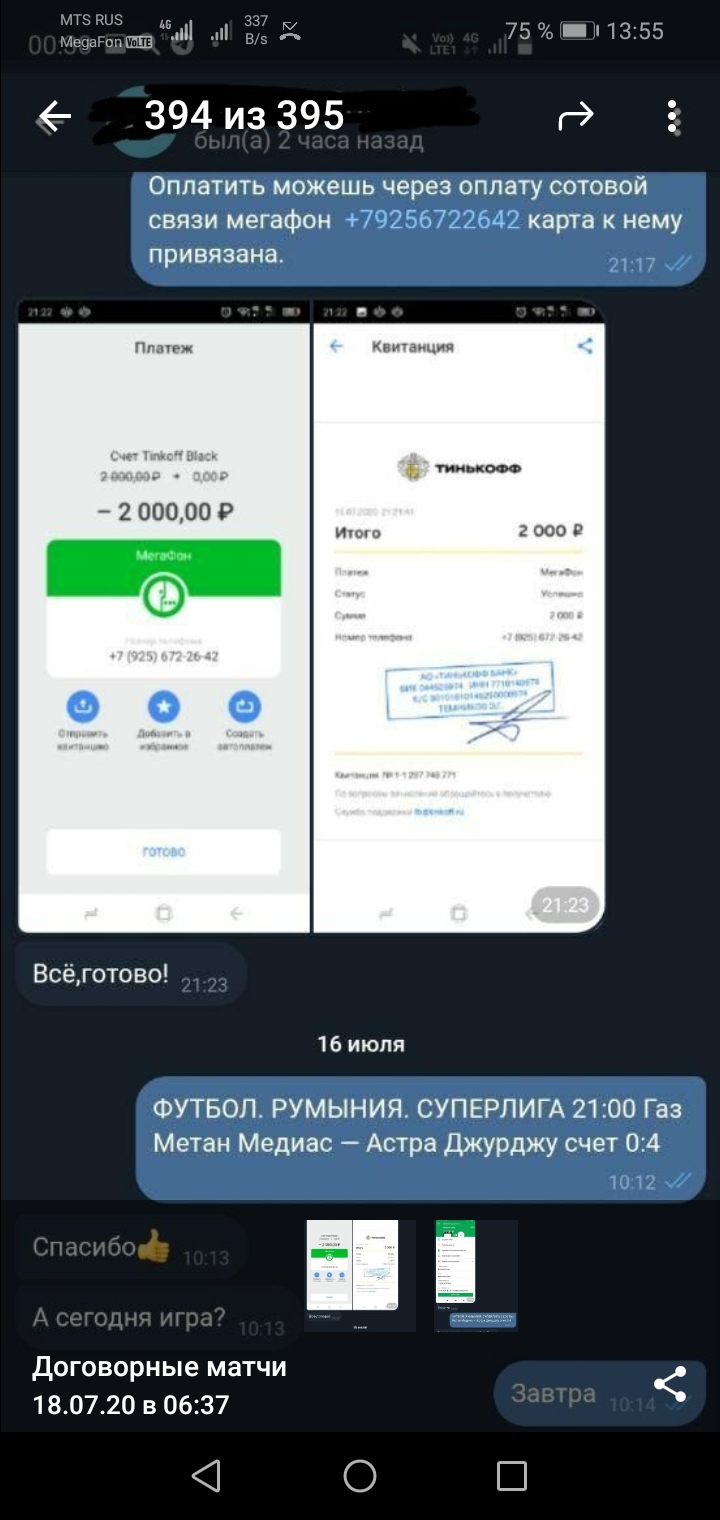Viewport: 720px width, 1520px height.
Task: Go back from the photo viewer
Action: [54, 118]
